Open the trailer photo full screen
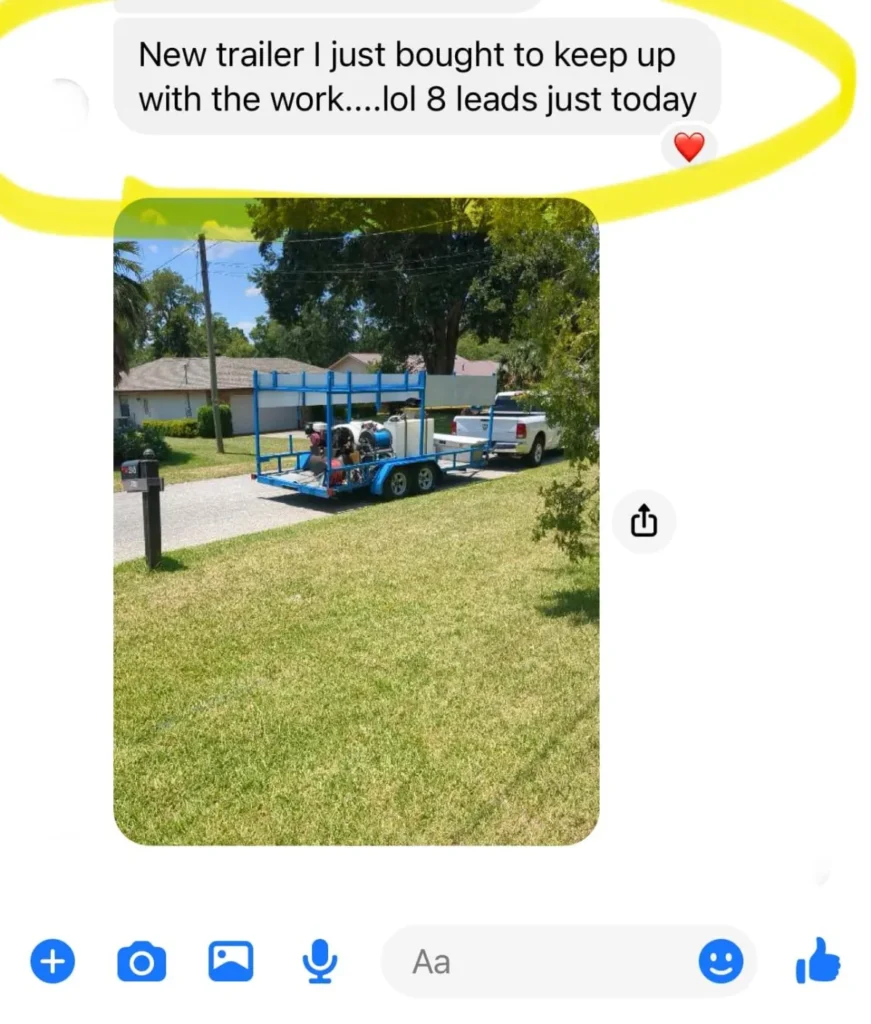871x1024 pixels. pos(356,521)
